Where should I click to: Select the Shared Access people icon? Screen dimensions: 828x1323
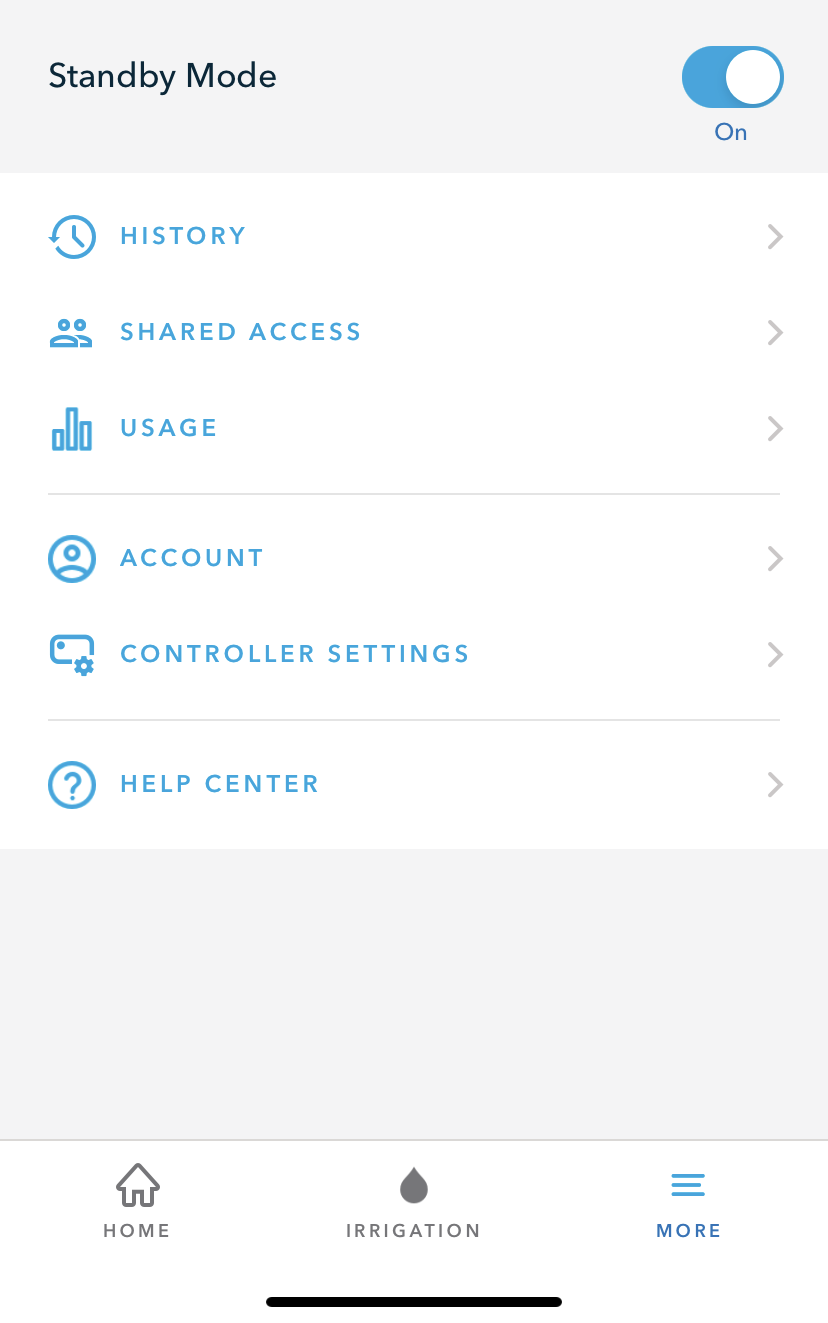tap(71, 332)
